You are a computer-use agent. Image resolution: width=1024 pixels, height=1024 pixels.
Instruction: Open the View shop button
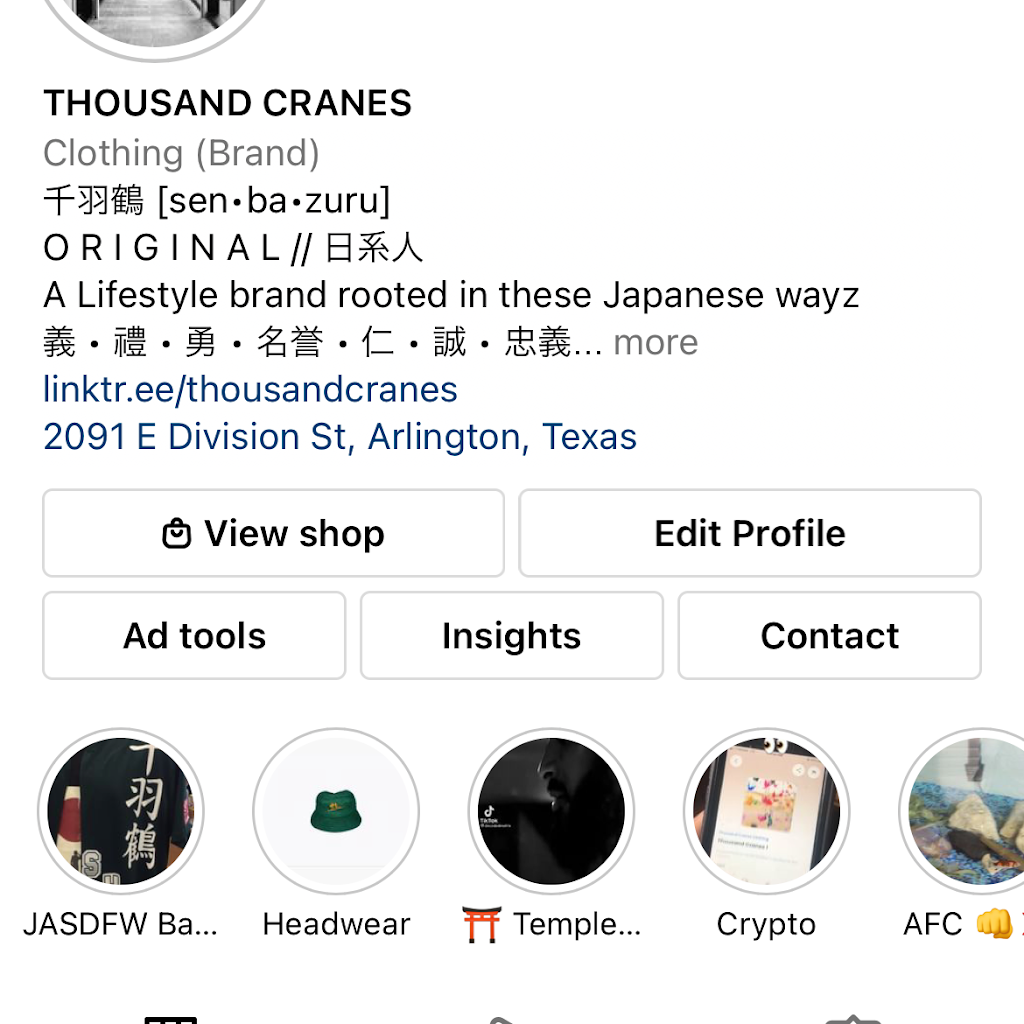point(273,533)
